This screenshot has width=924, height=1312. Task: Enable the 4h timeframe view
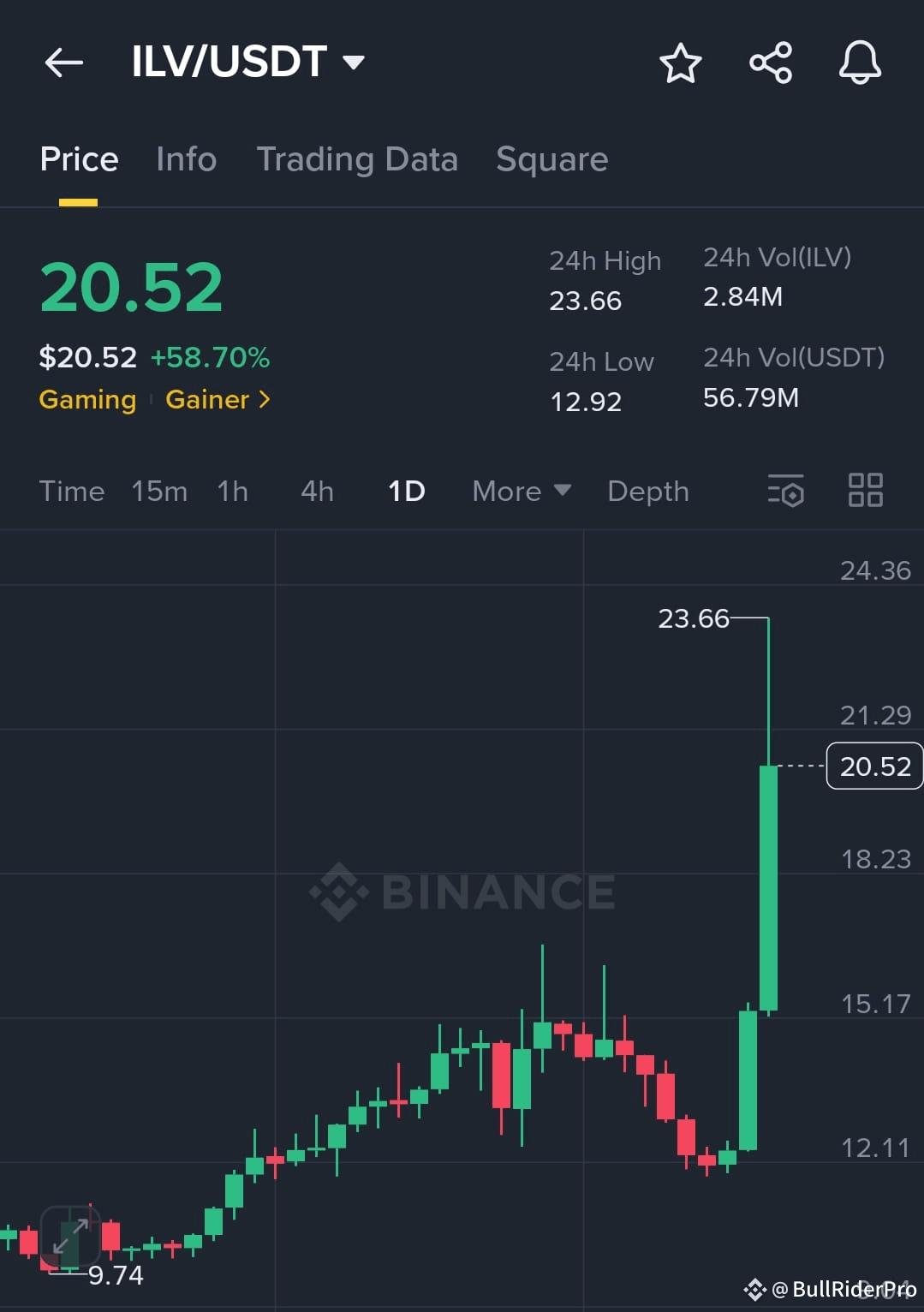click(316, 491)
